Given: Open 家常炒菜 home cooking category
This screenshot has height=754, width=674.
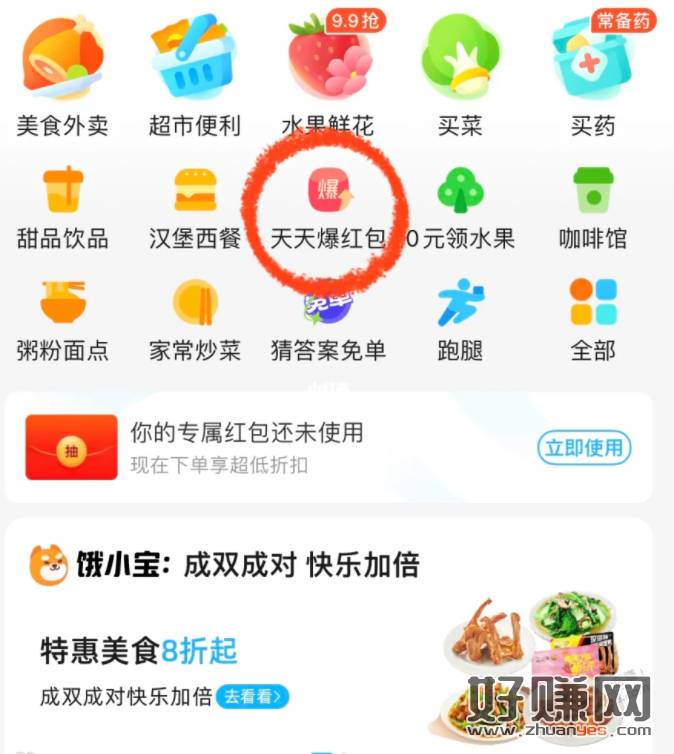Looking at the screenshot, I should click(195, 318).
